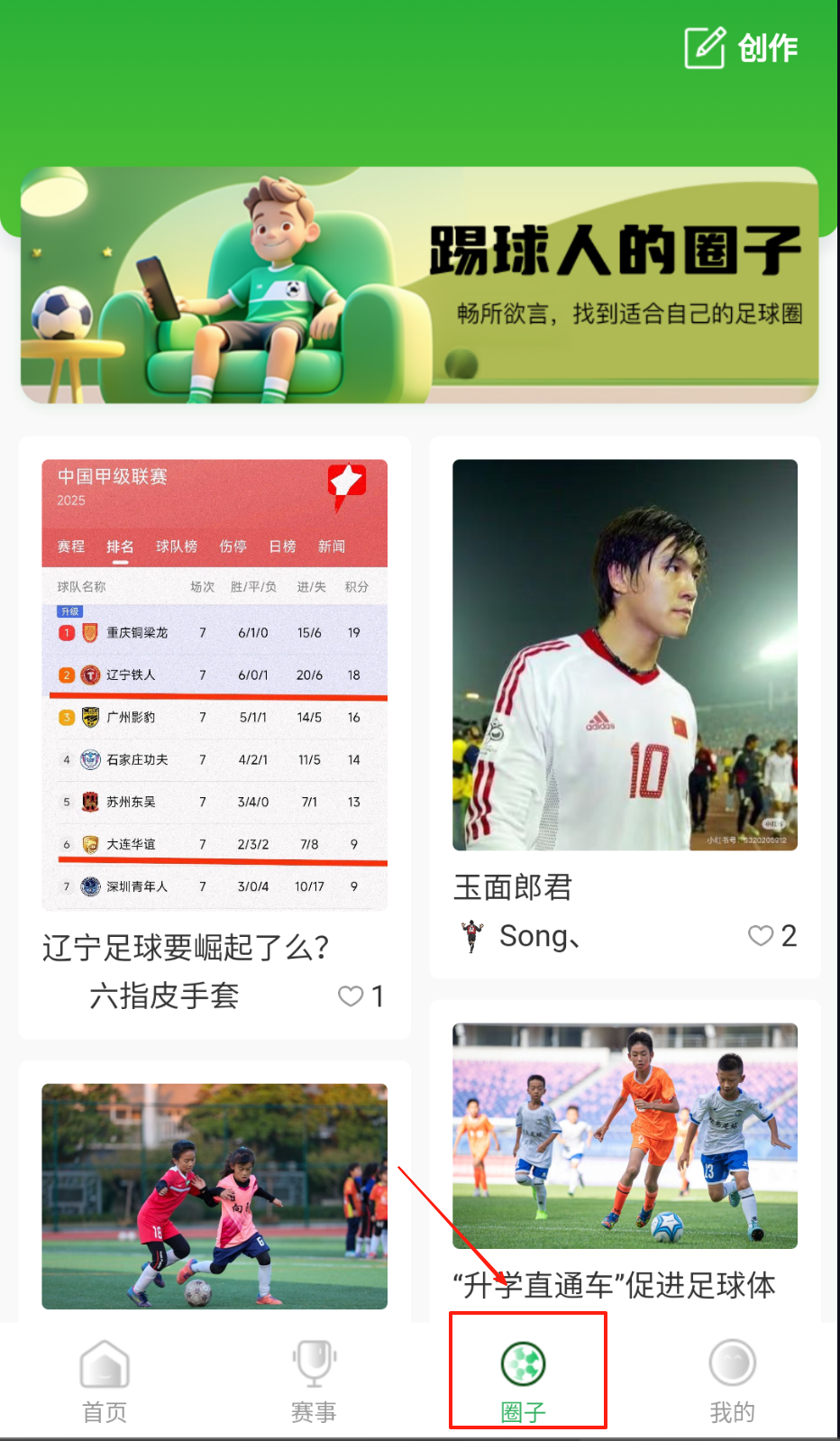The height and width of the screenshot is (1441, 840).
Task: Switch to the 首页 tab
Action: (x=105, y=1379)
